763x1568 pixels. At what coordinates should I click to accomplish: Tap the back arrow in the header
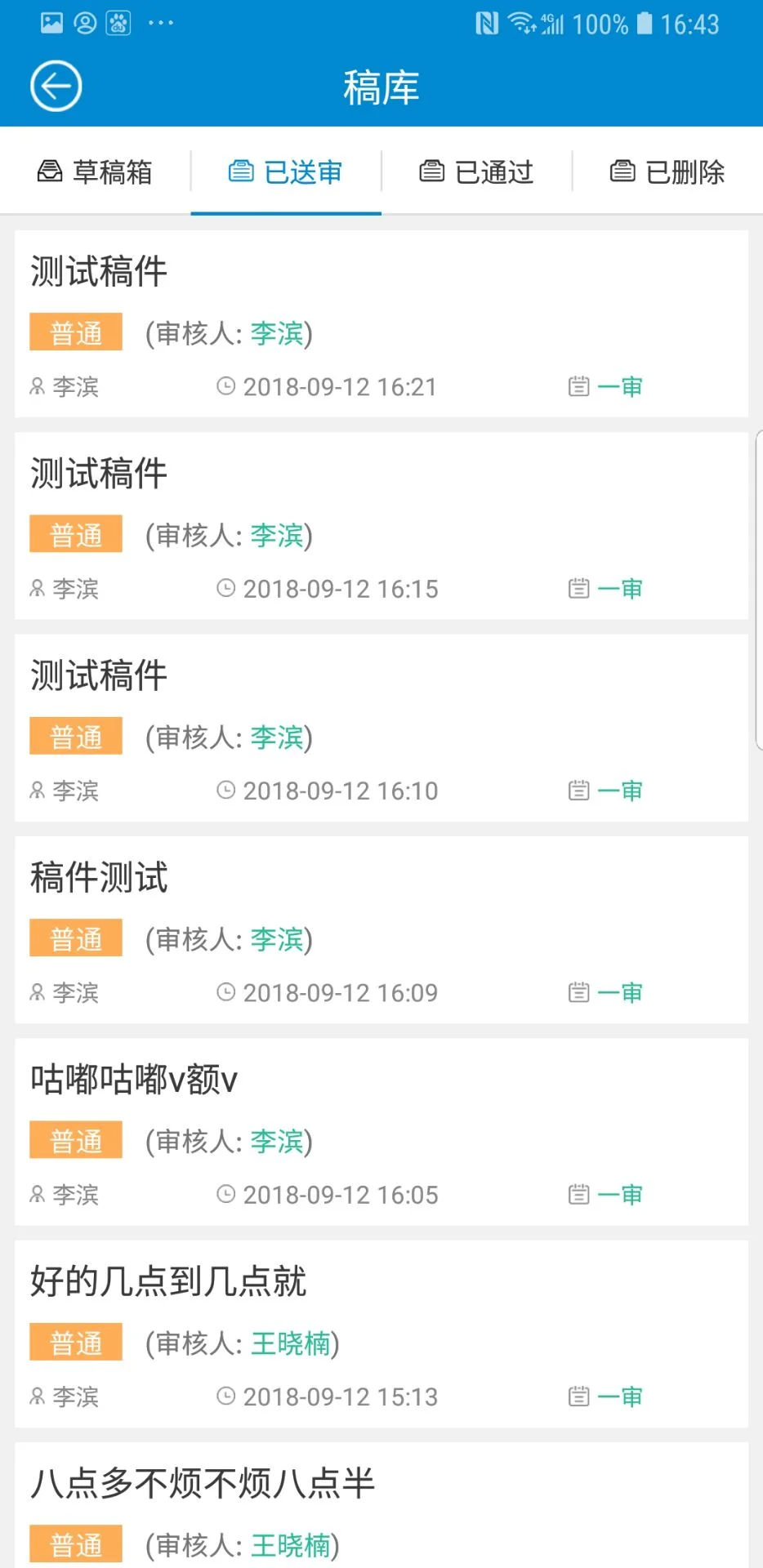tap(55, 85)
